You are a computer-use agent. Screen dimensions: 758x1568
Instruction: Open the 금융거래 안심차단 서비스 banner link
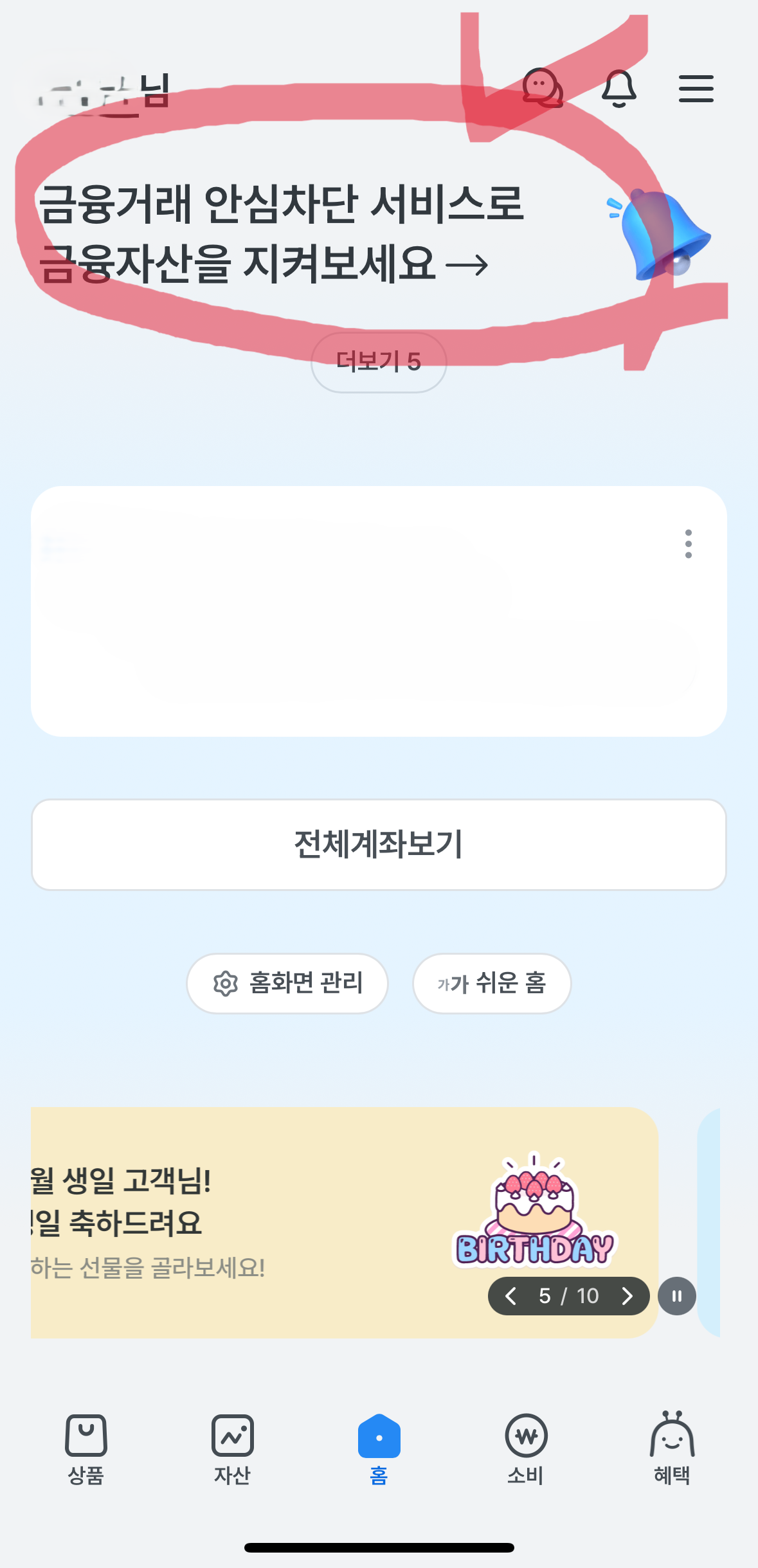click(x=283, y=231)
